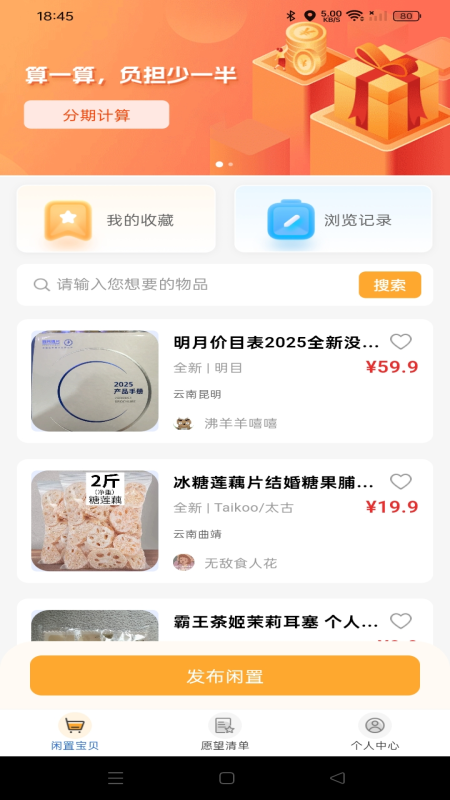Open 浏览记录 browsing history
The image size is (450, 800).
(333, 219)
